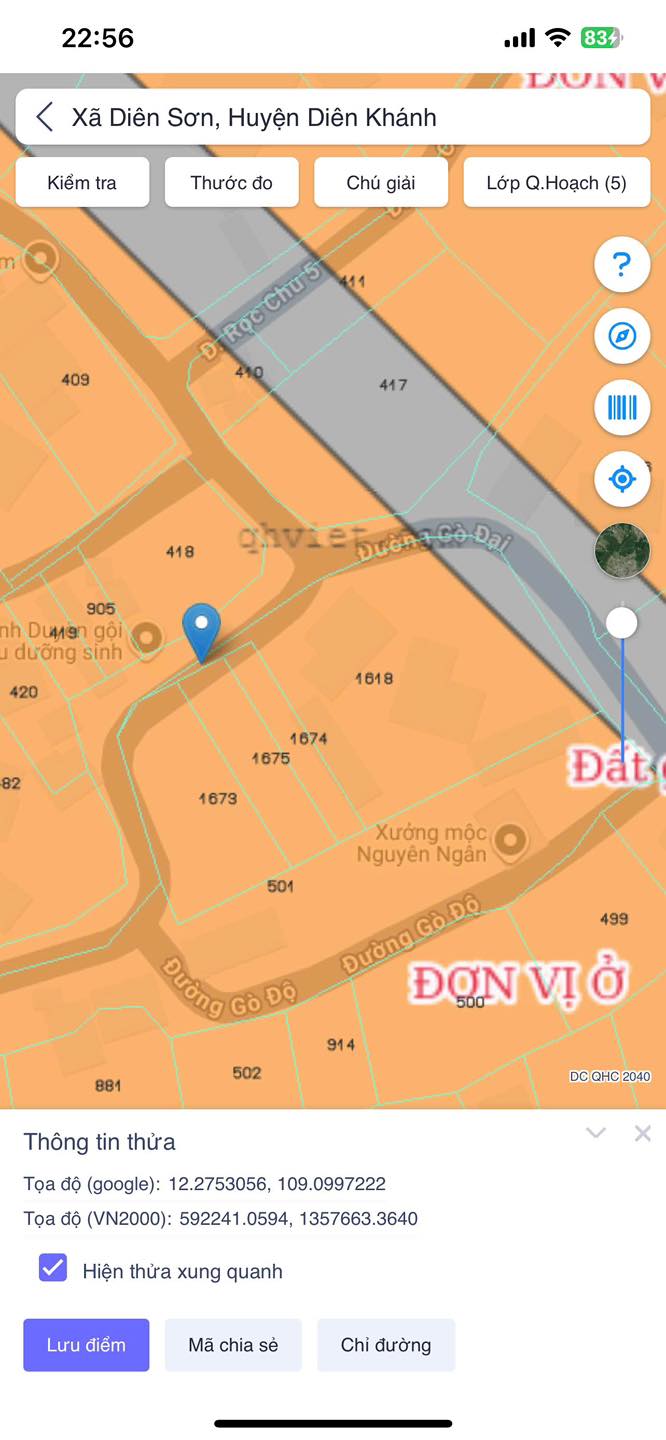The height and width of the screenshot is (1440, 666).
Task: Get the Mã chia sẻ share code
Action: 233,1345
